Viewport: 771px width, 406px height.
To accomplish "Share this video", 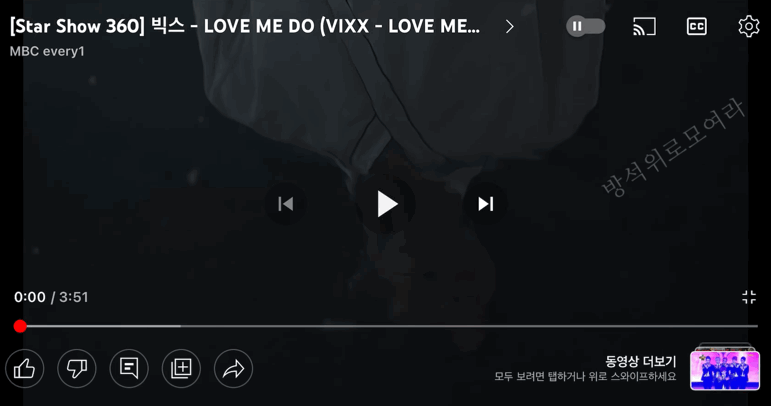I will [233, 368].
